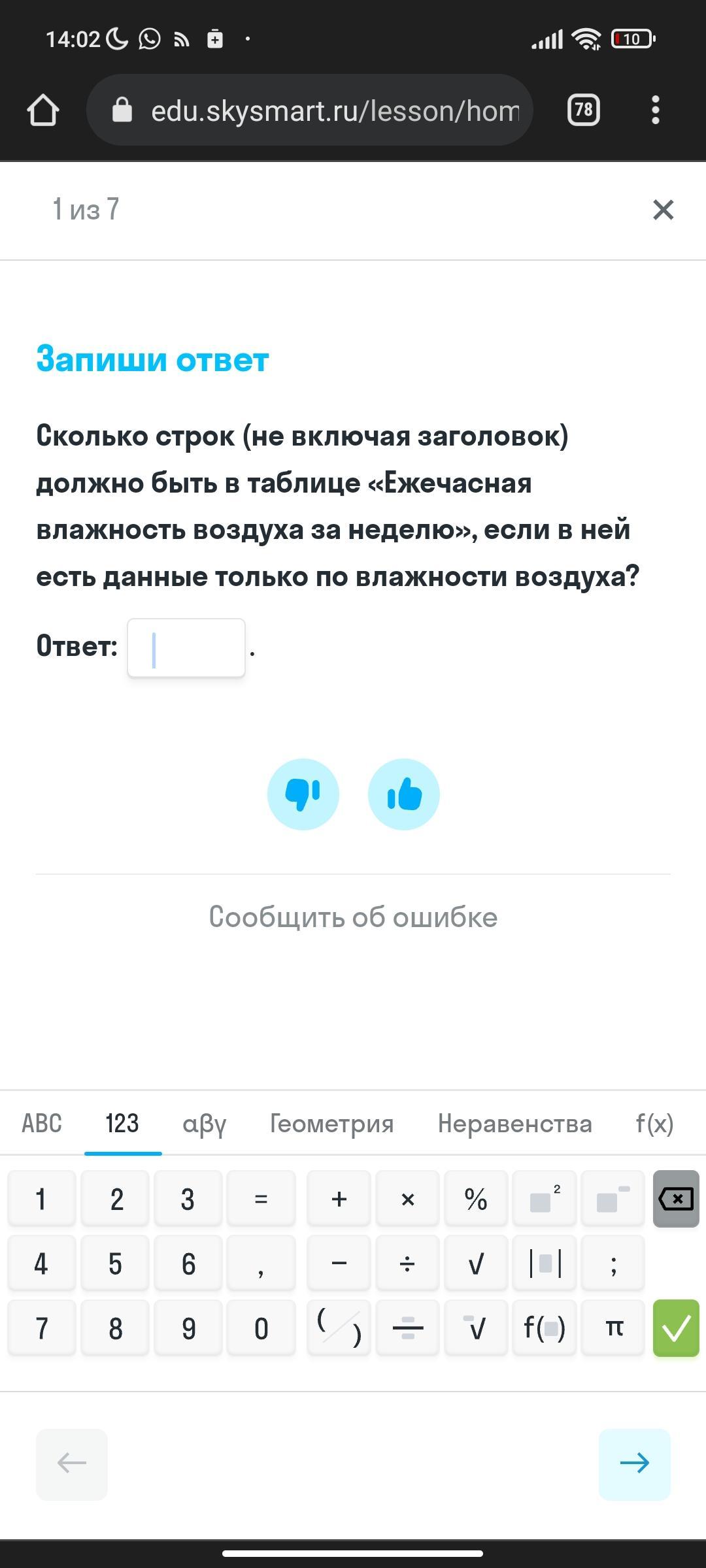Go to the next question arrow
Image resolution: width=706 pixels, height=1568 pixels.
(634, 1464)
